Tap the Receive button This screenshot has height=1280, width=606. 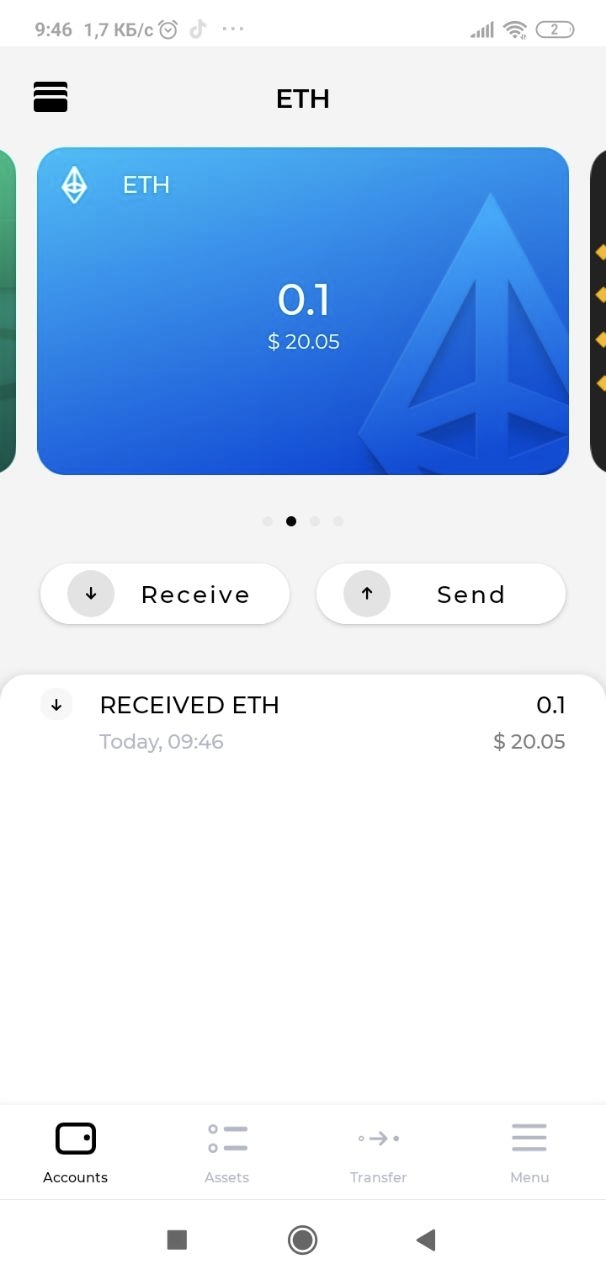coord(165,594)
